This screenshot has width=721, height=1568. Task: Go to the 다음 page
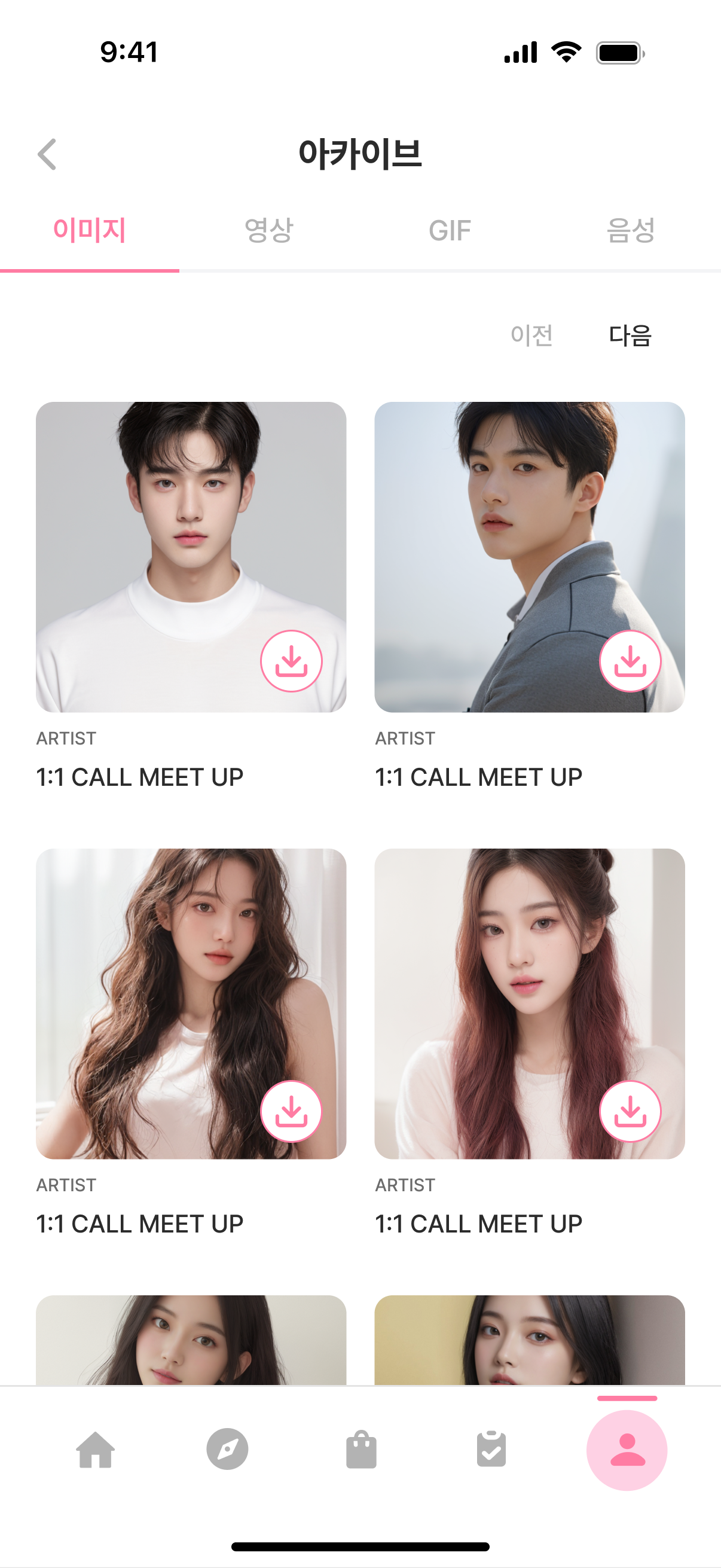630,335
